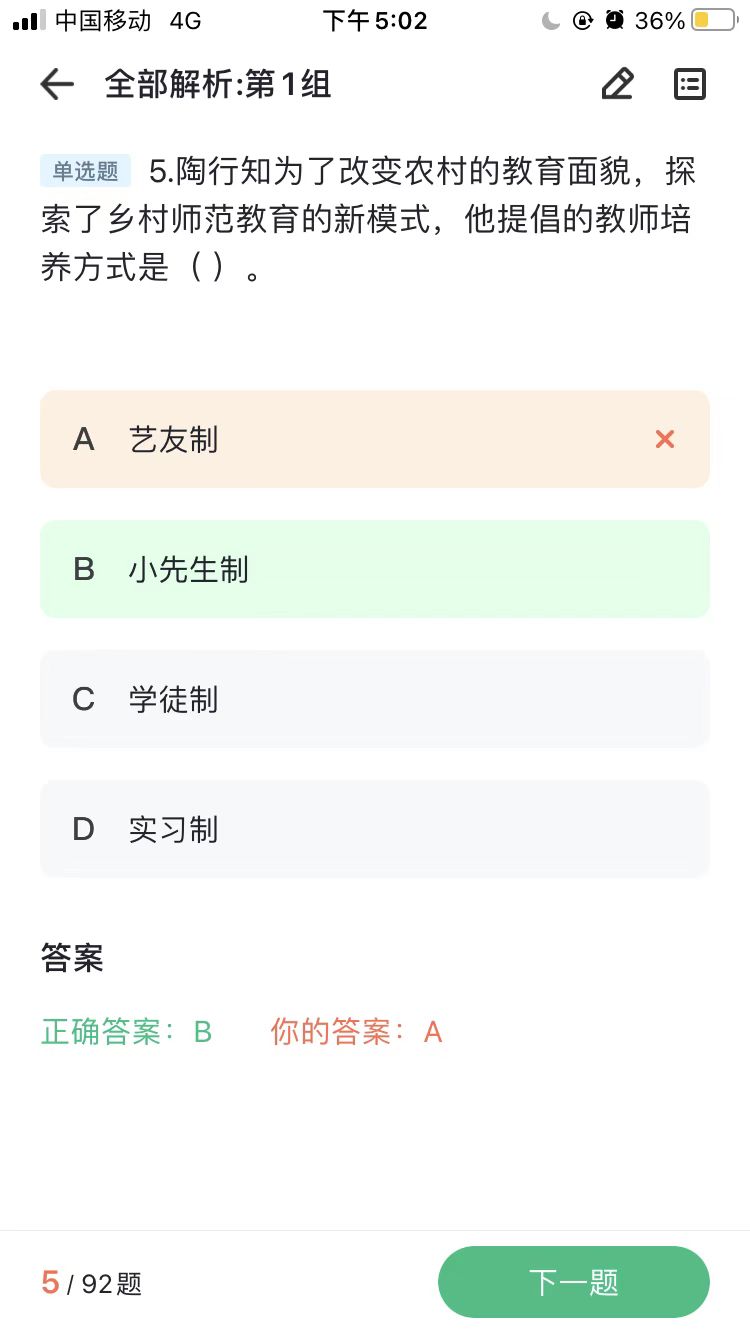The width and height of the screenshot is (750, 1334).
Task: Select option B 小先生制
Action: point(375,569)
